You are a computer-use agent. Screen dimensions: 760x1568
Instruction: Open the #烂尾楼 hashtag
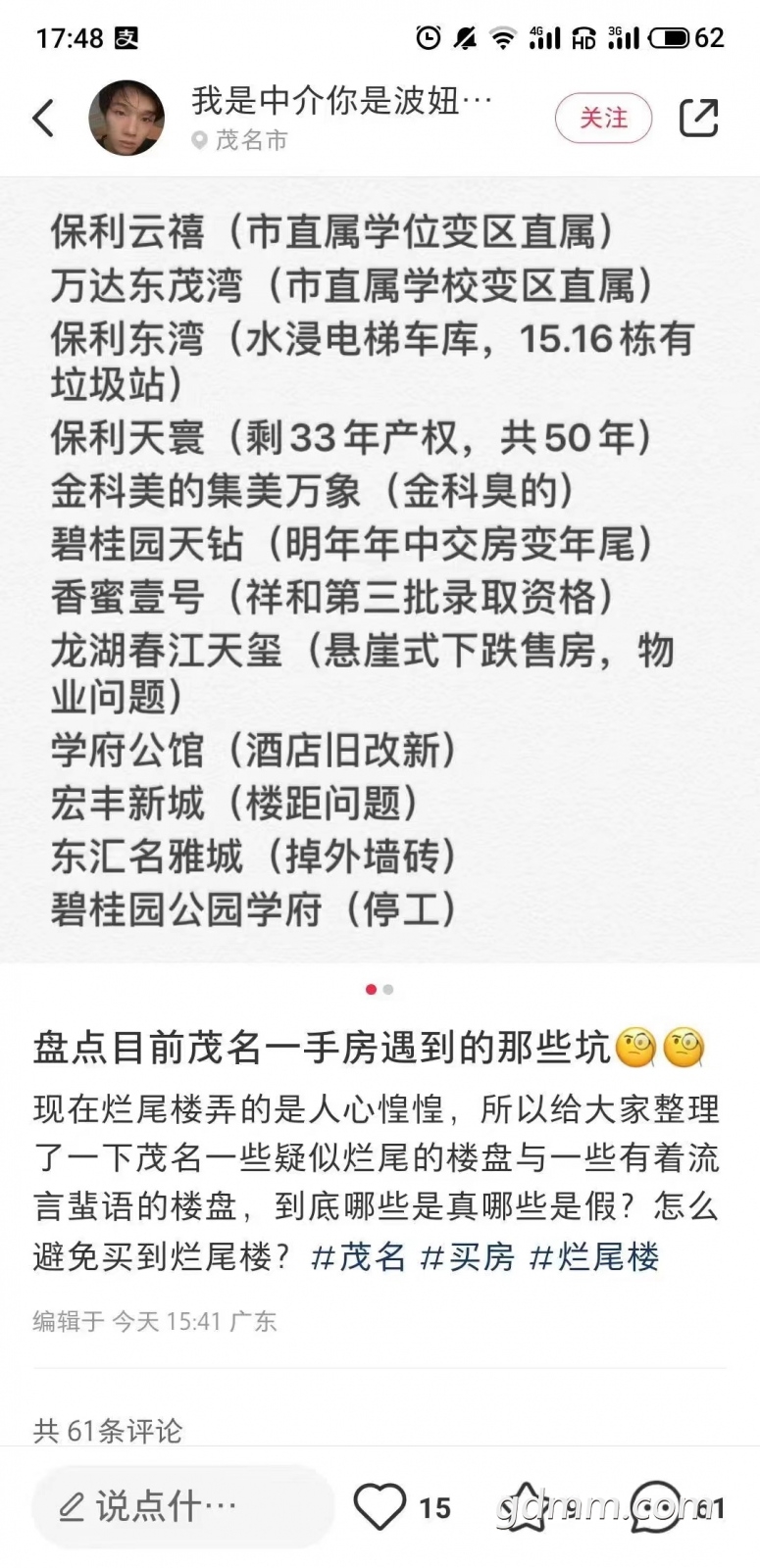594,1257
